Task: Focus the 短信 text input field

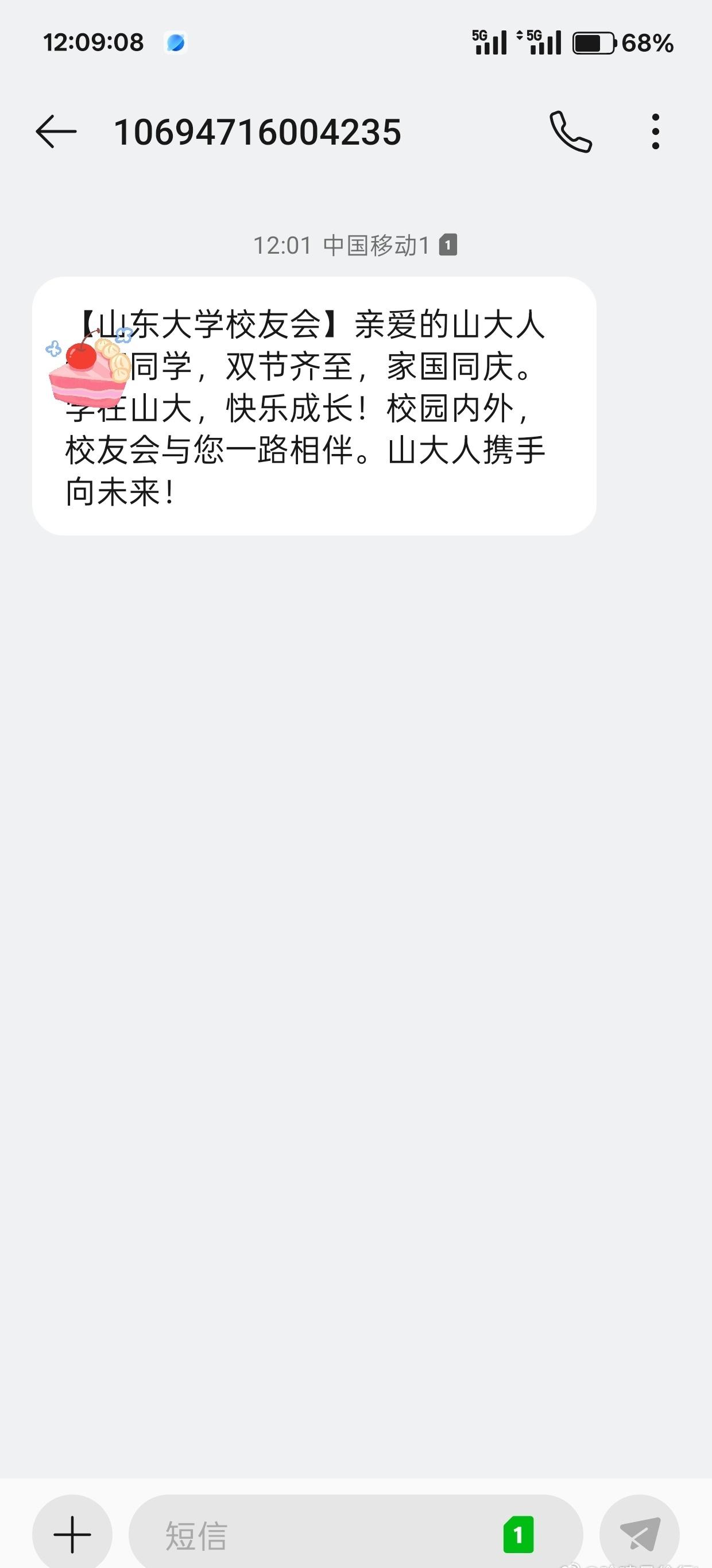Action: click(x=317, y=1534)
